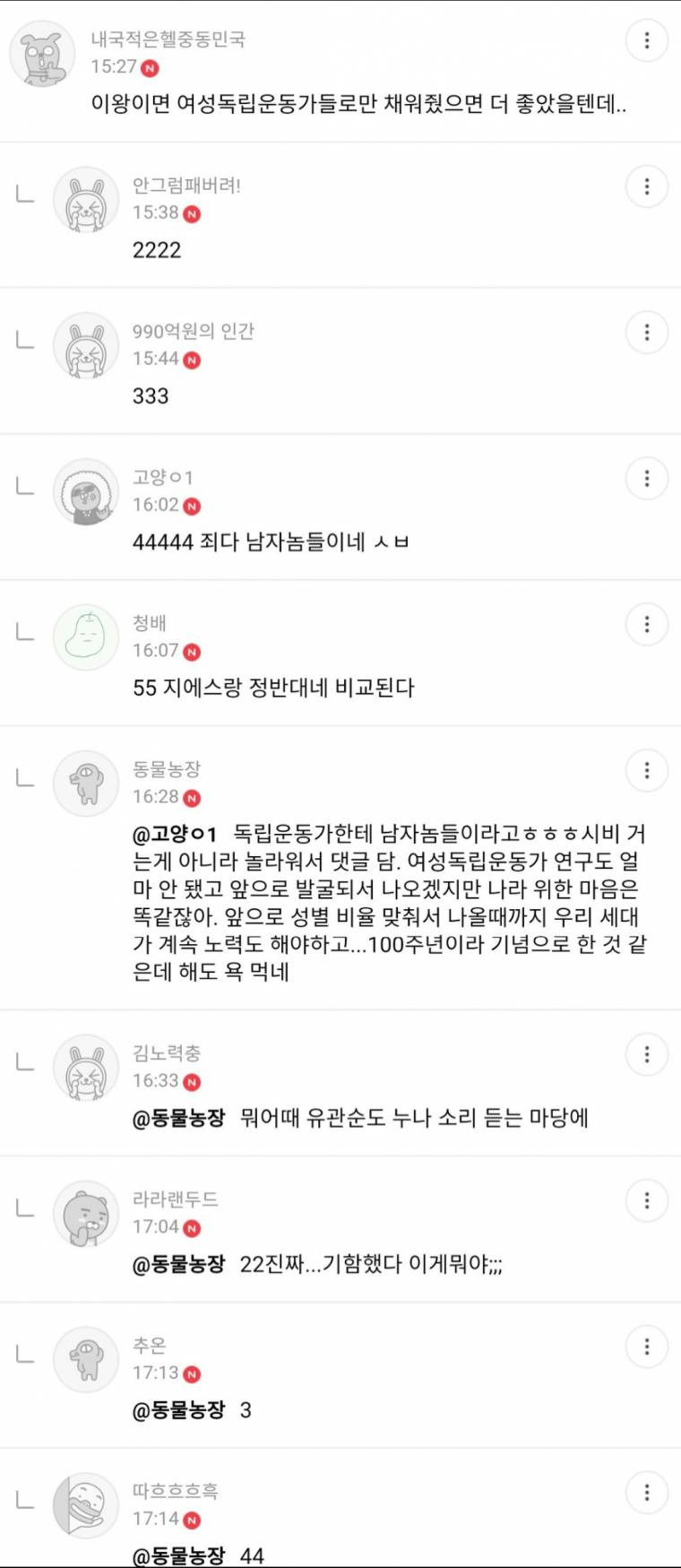
Task: Tap 라라랜두드's profile picture
Action: pos(86,1214)
